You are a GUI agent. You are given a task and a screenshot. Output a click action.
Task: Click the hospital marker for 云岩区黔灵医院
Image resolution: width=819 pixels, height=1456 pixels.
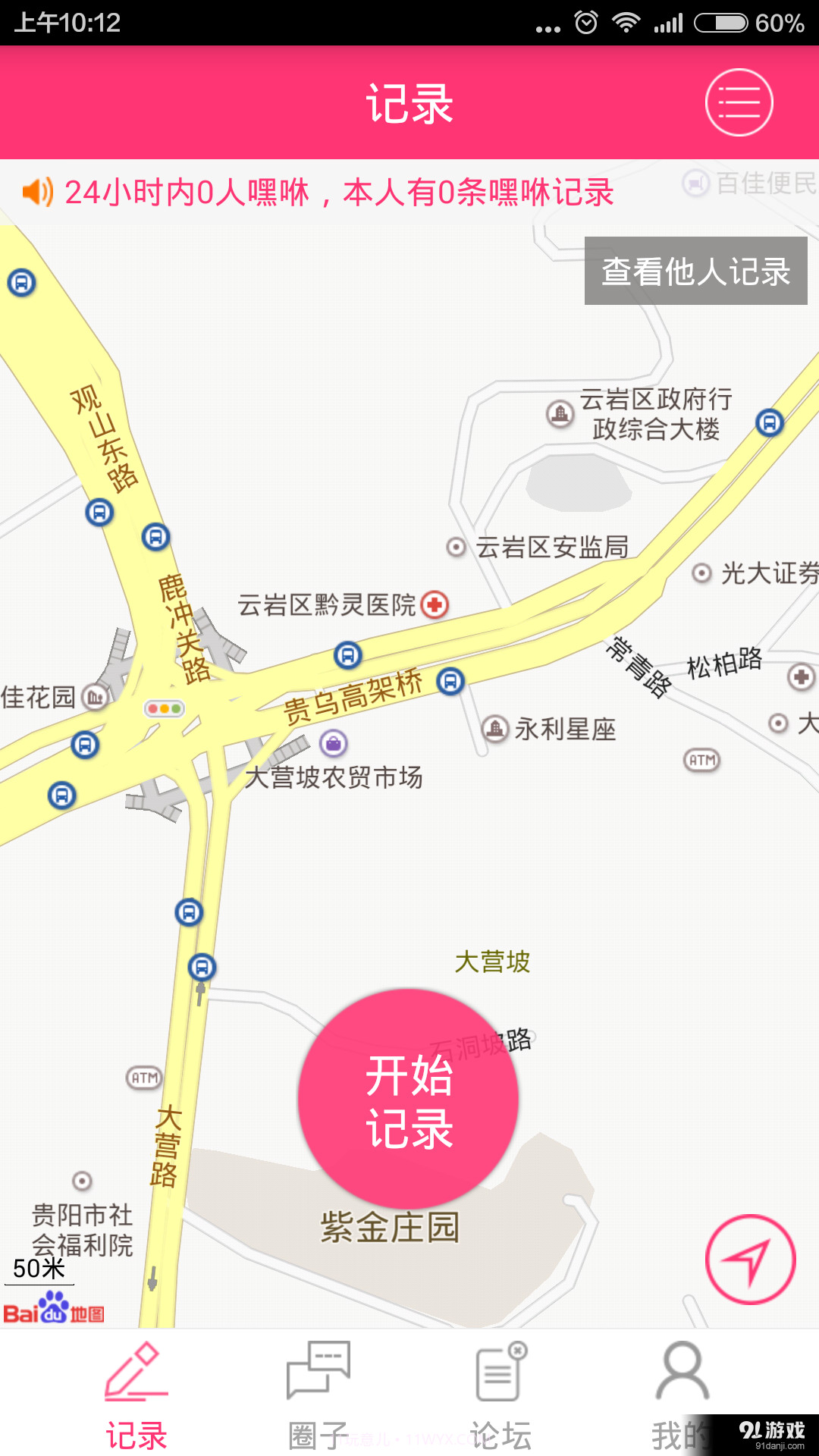click(435, 606)
